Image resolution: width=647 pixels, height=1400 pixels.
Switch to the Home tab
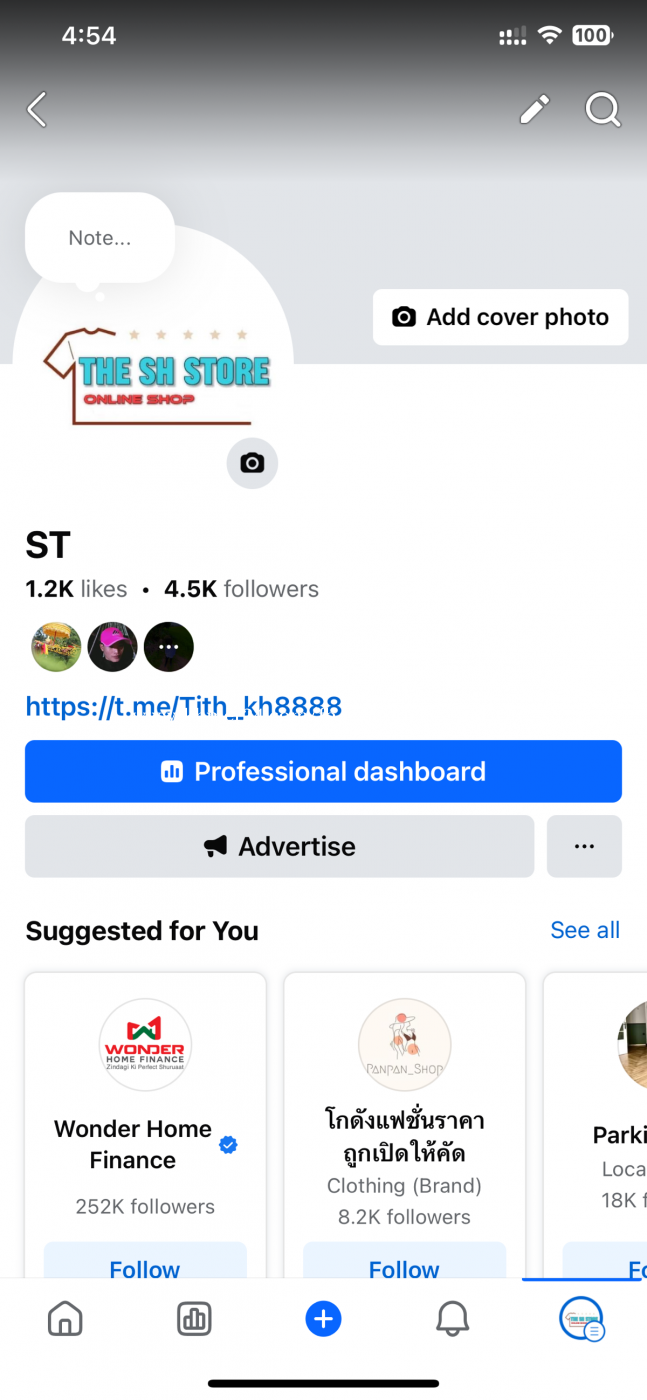pyautogui.click(x=65, y=1319)
